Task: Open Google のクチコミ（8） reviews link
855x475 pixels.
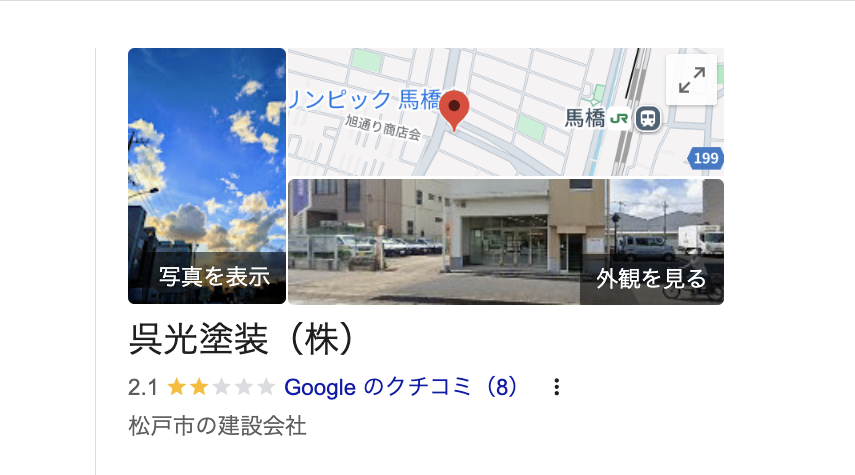Action: pyautogui.click(x=402, y=387)
